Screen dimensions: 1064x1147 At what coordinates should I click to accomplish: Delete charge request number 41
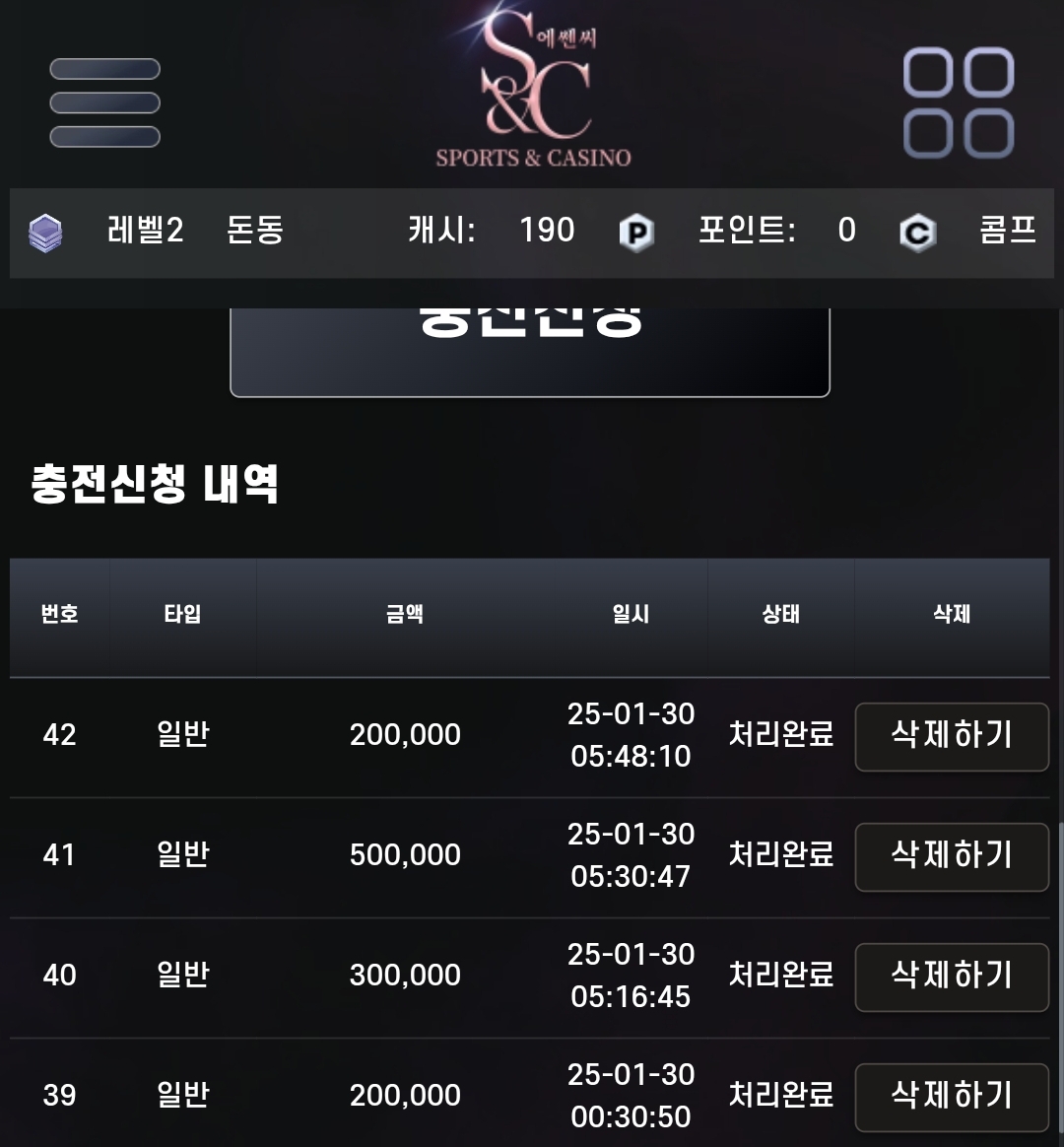click(x=952, y=856)
